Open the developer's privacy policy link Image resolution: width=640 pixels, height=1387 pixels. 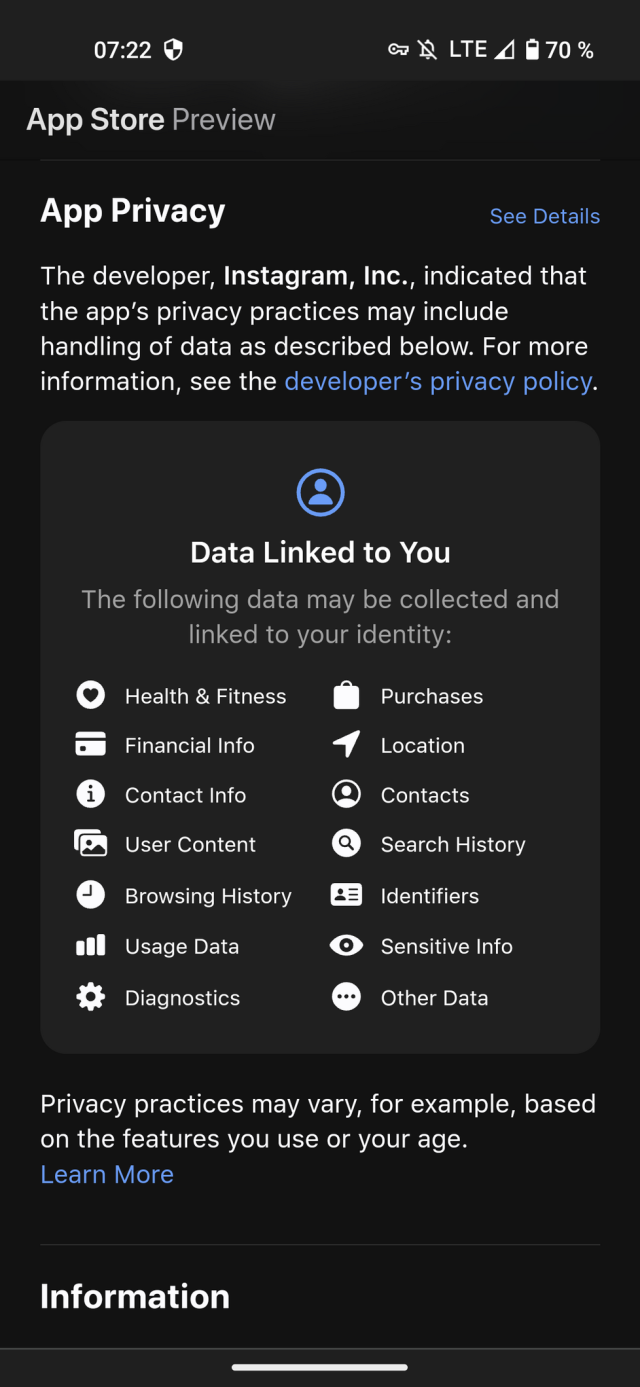pyautogui.click(x=438, y=382)
